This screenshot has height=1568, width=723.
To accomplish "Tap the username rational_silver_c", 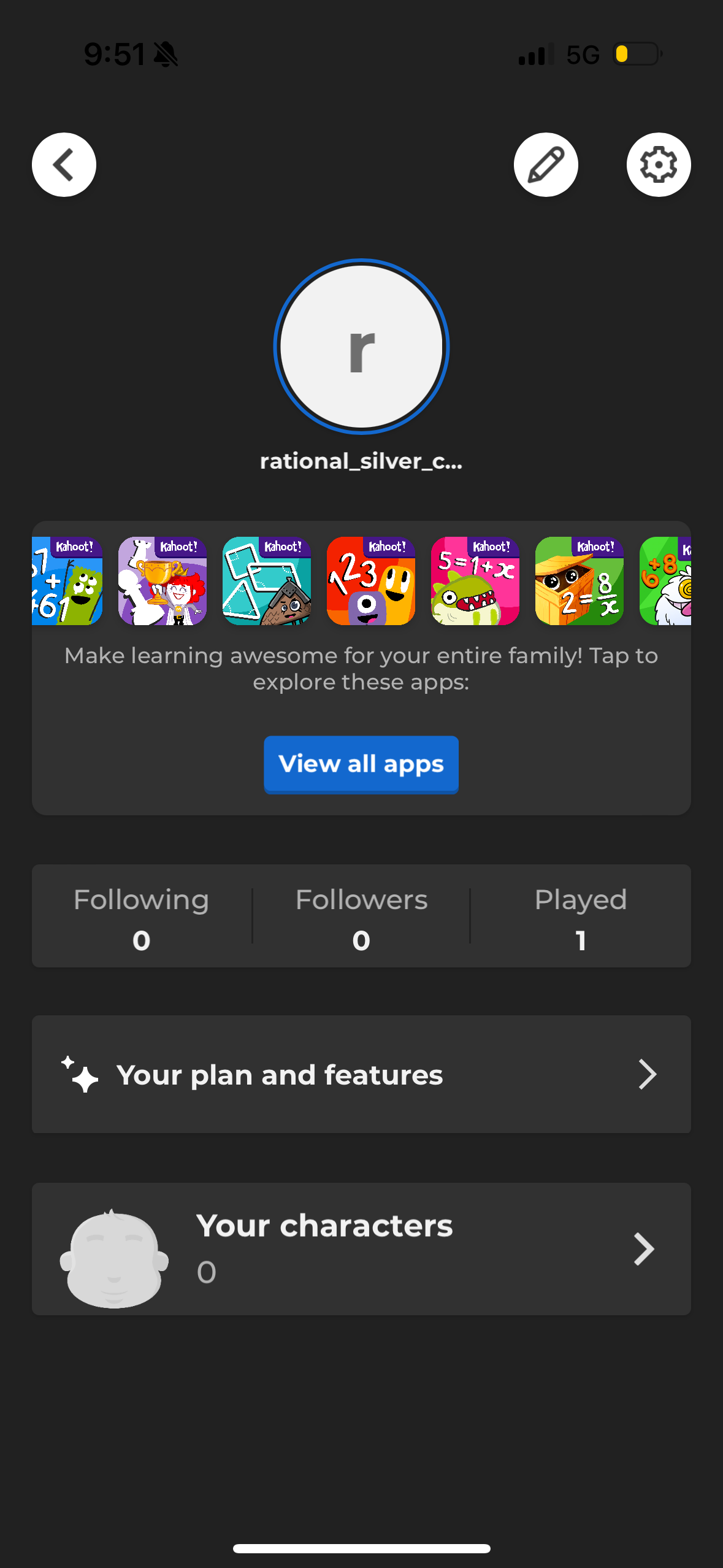I will pyautogui.click(x=361, y=462).
